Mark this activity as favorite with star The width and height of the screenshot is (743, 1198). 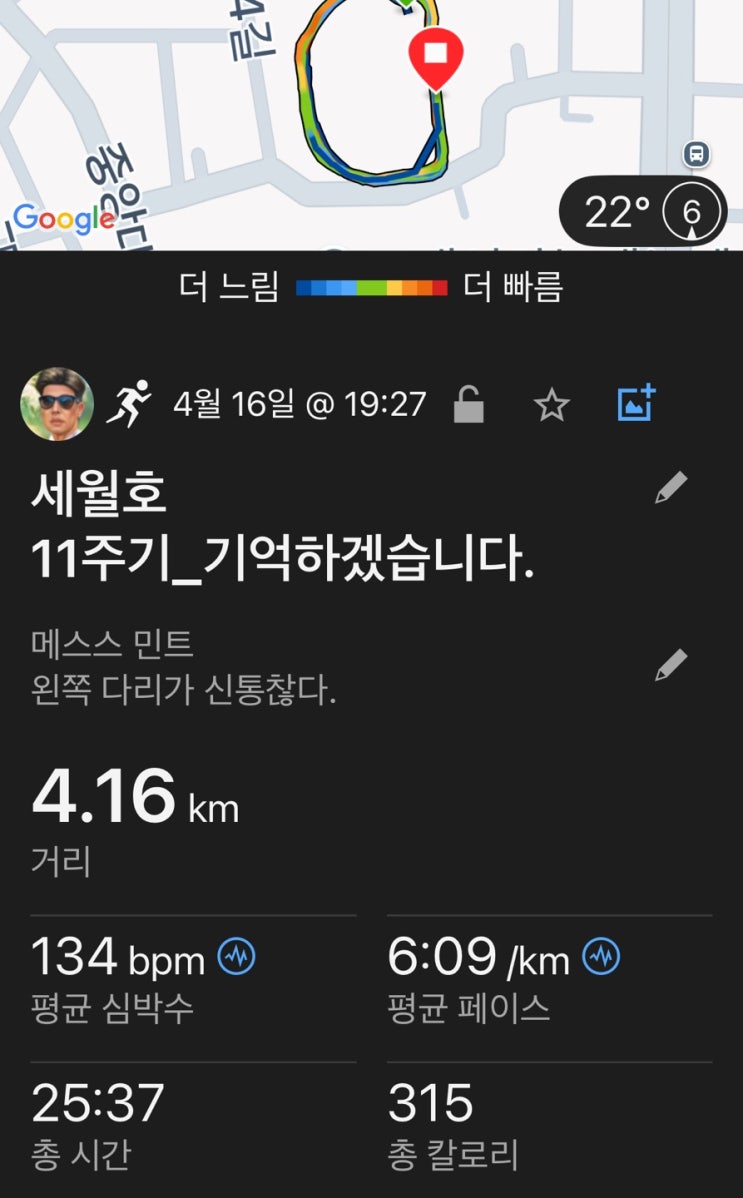tap(551, 405)
